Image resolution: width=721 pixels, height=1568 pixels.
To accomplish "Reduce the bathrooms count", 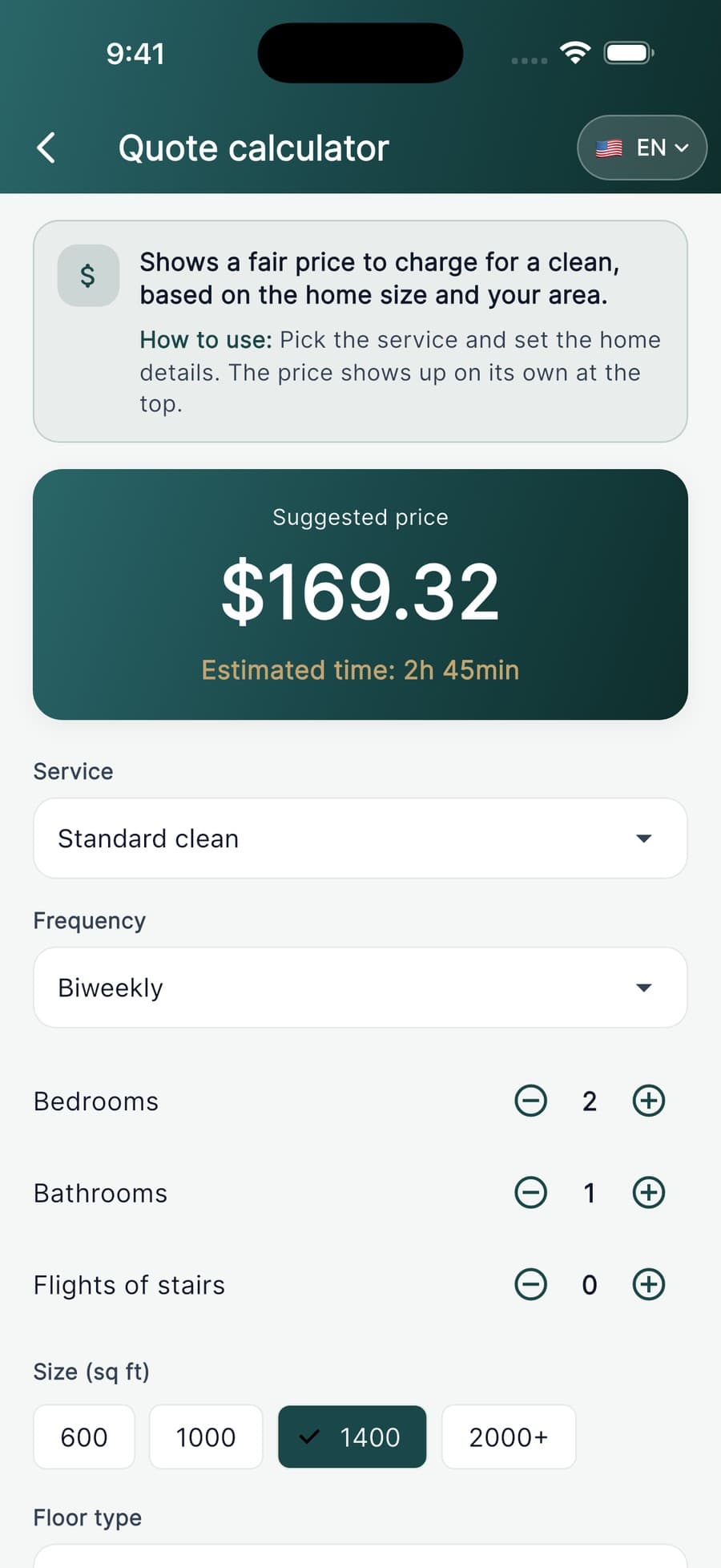I will coord(530,1192).
